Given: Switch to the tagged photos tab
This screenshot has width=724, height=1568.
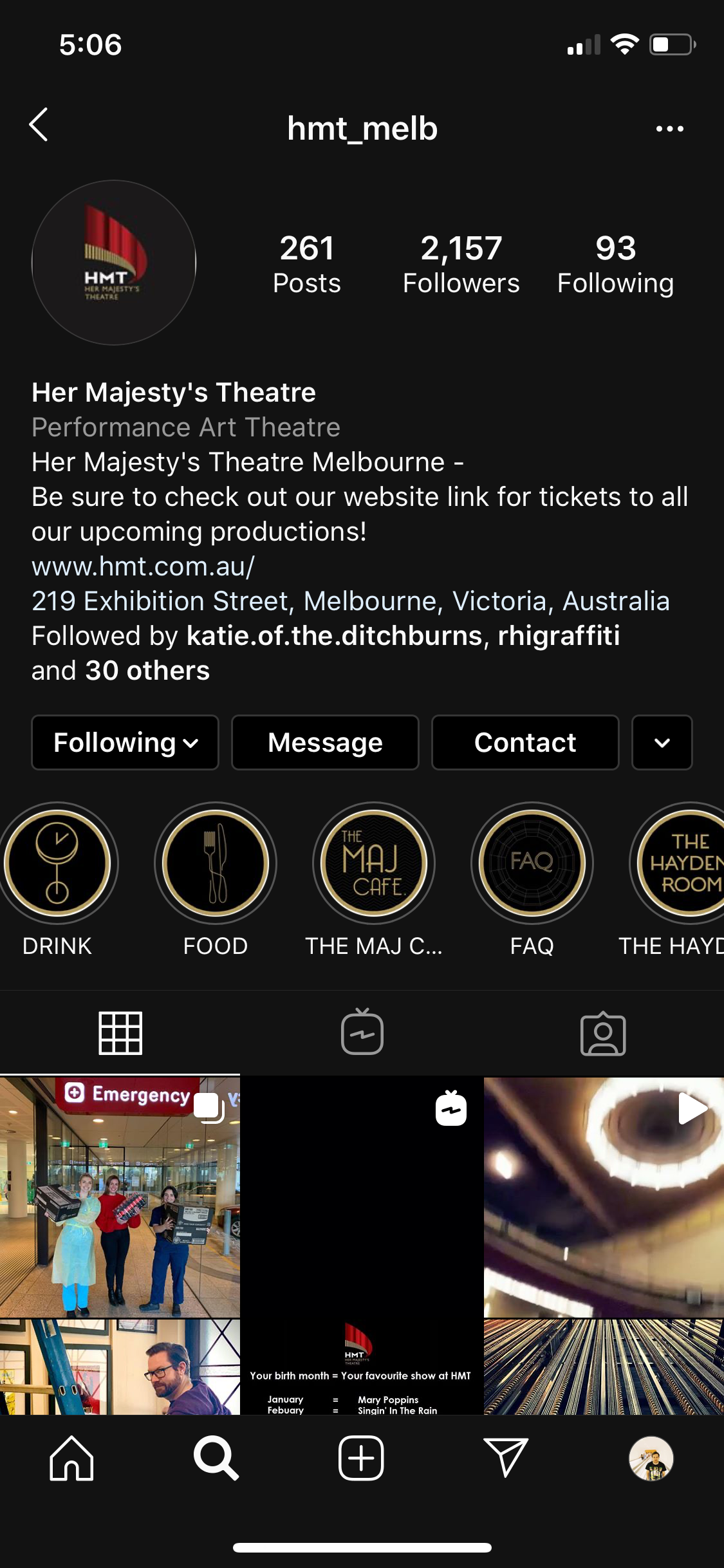Looking at the screenshot, I should pyautogui.click(x=603, y=1034).
